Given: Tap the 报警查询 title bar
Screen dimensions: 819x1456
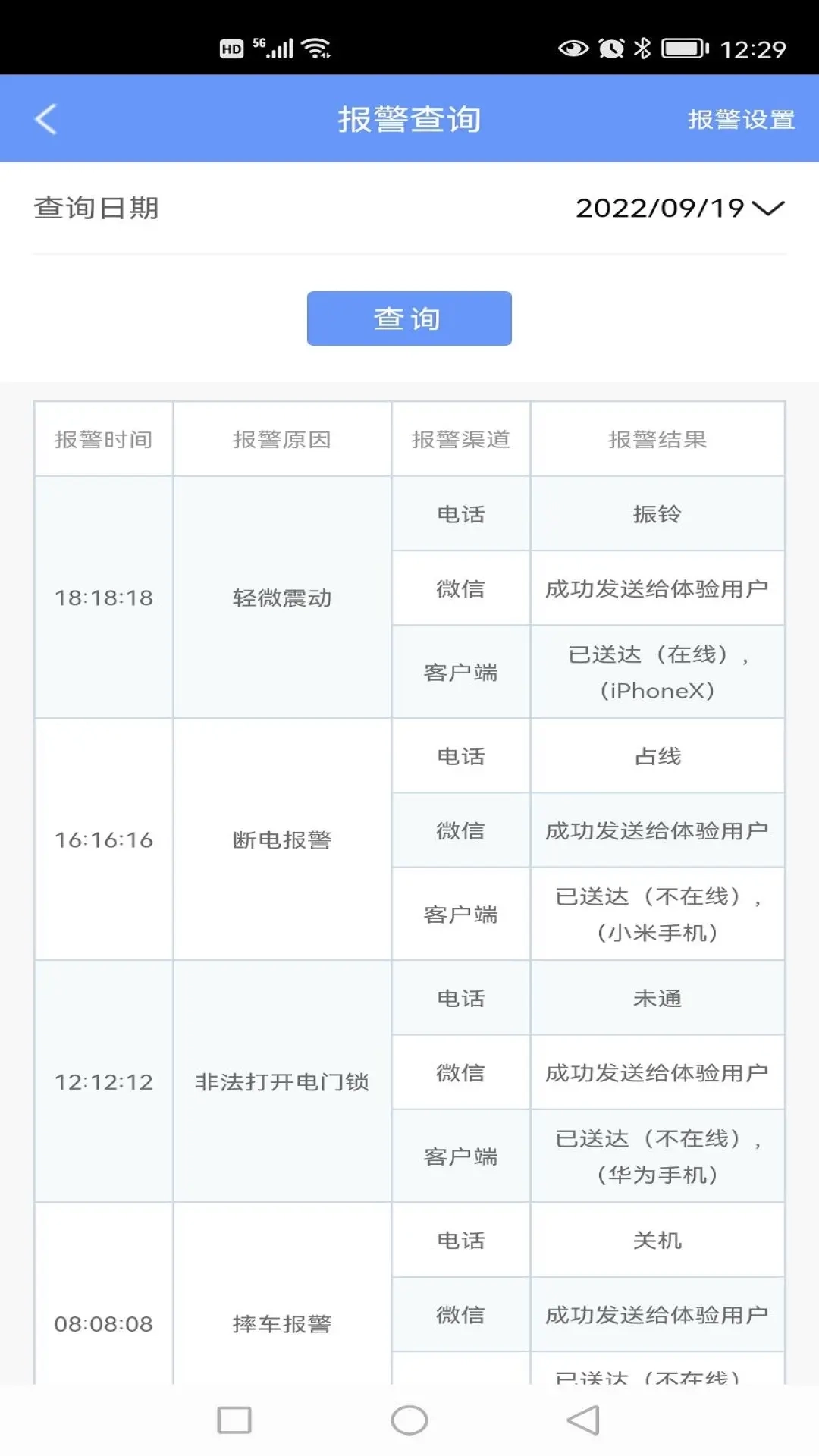Looking at the screenshot, I should 409,118.
